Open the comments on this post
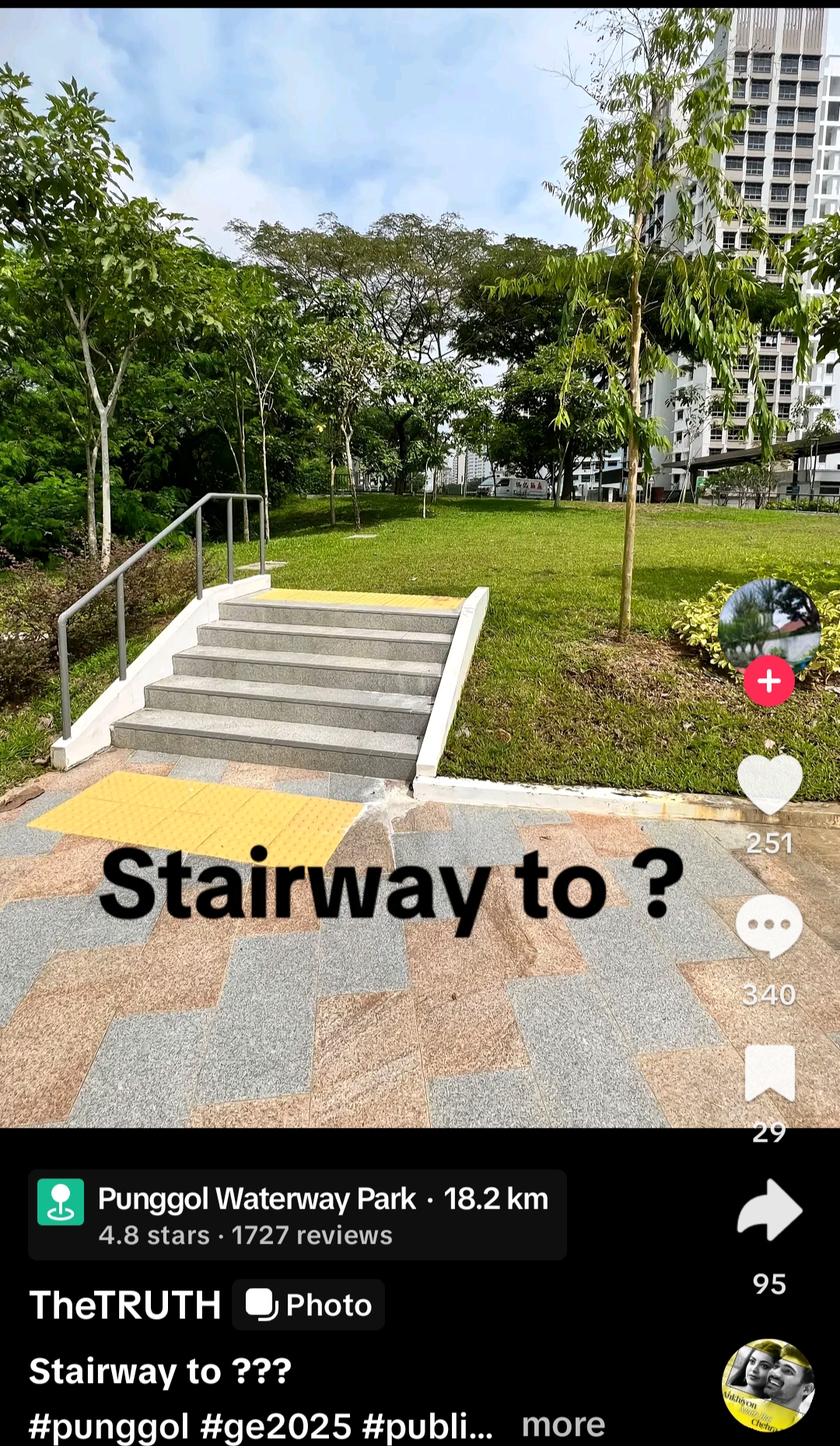The height and width of the screenshot is (1446, 840). [x=768, y=926]
